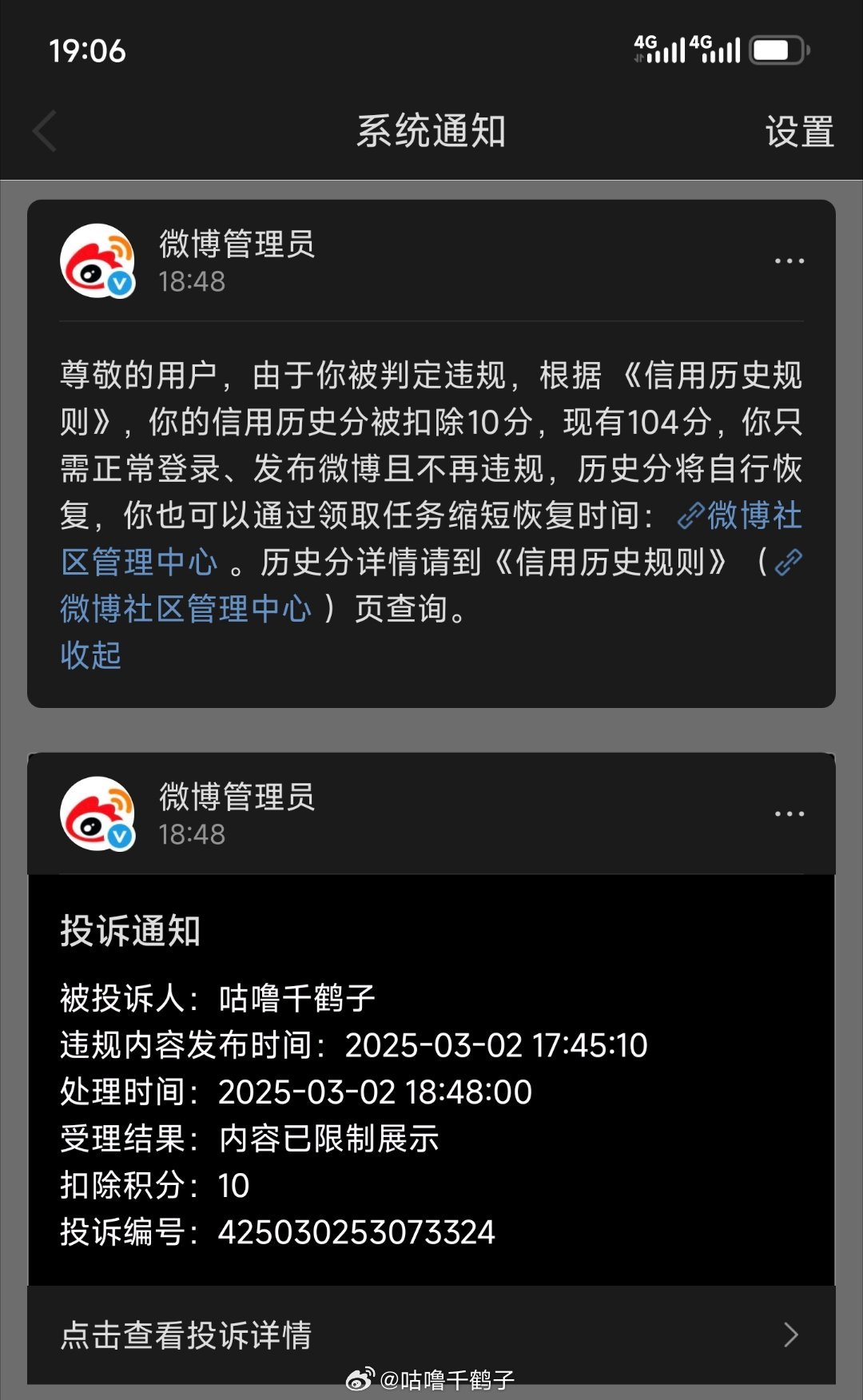Open 点击查看投诉详情
Viewport: 863px width, 1400px height.
click(431, 1334)
